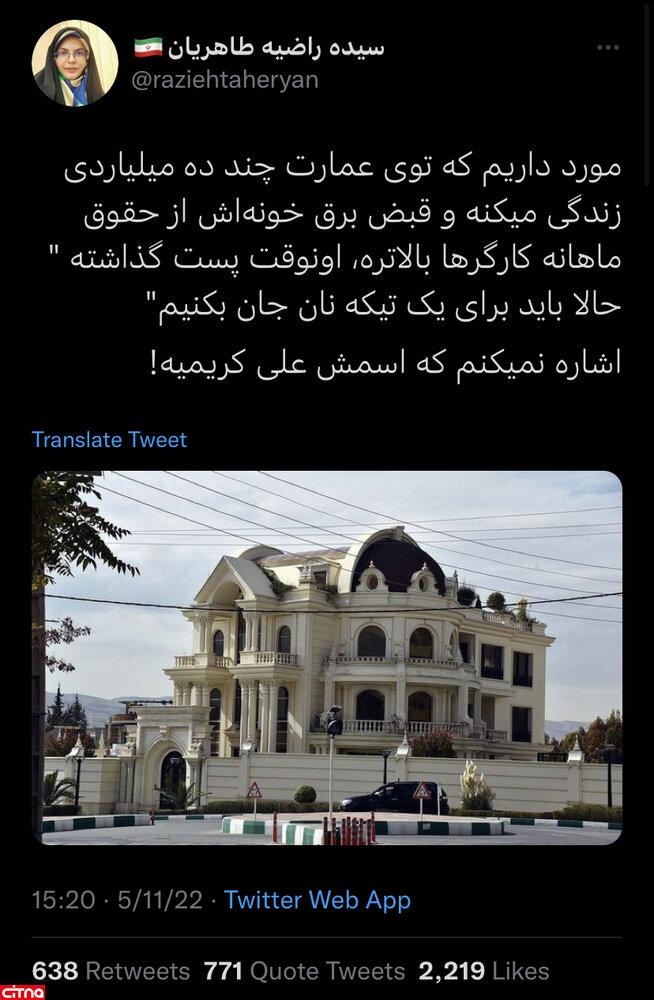The image size is (654, 1000).
Task: Open the @raziehtaheryan profile handle
Action: pyautogui.click(x=225, y=80)
